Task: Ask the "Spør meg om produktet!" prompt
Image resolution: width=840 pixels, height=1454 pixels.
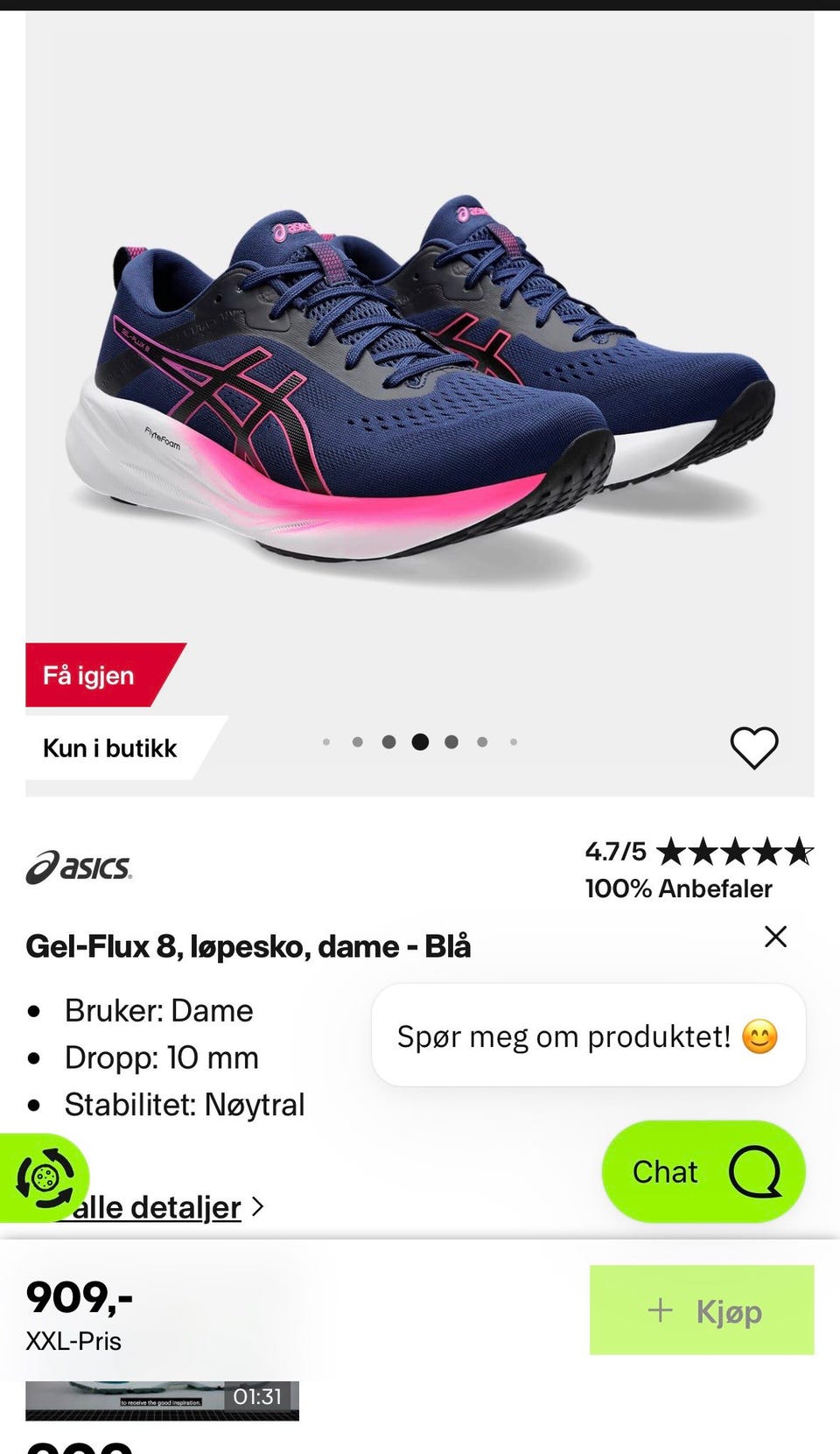Action: (588, 1036)
